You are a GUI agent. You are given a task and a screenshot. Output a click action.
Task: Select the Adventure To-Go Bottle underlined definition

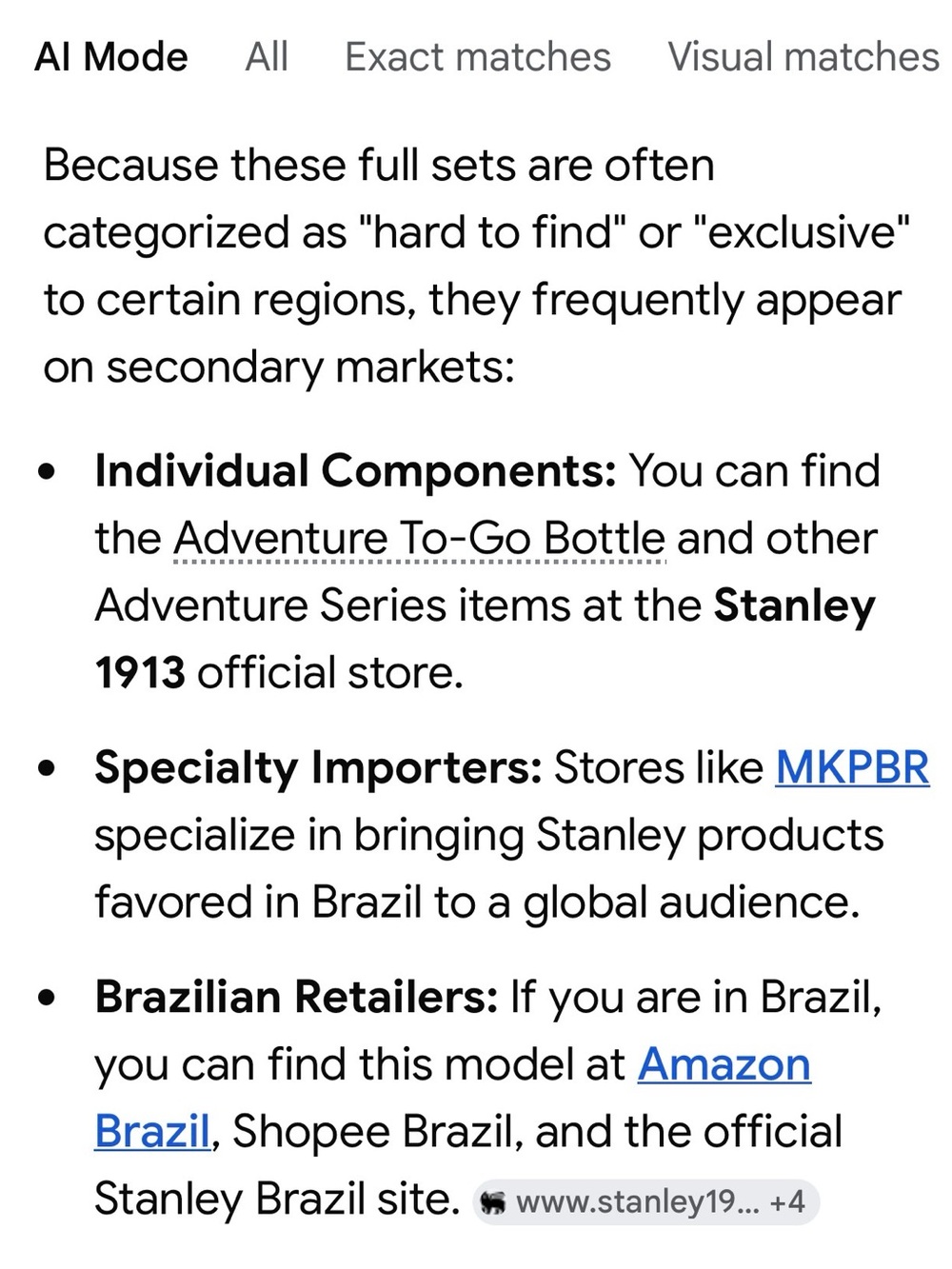417,538
